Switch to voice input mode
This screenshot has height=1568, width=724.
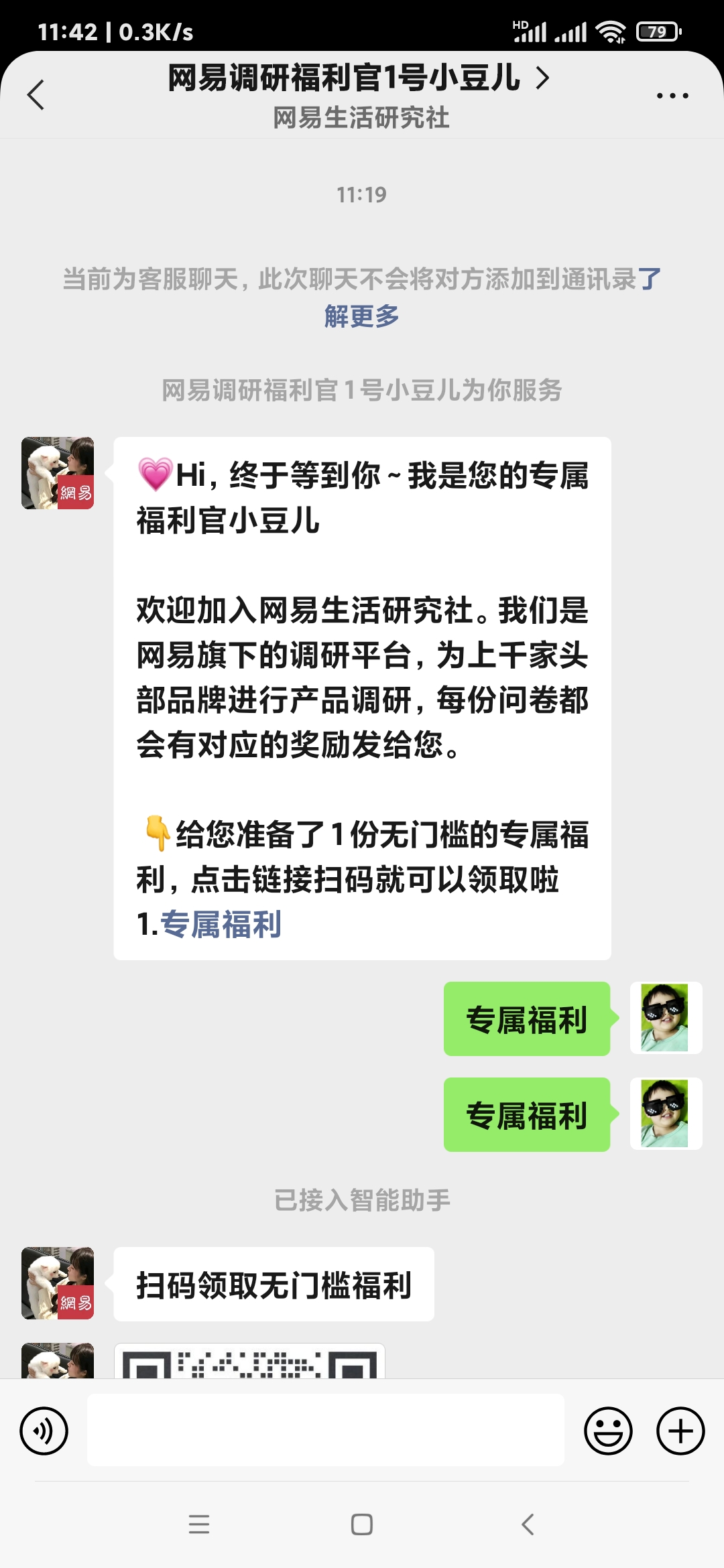click(x=44, y=1431)
